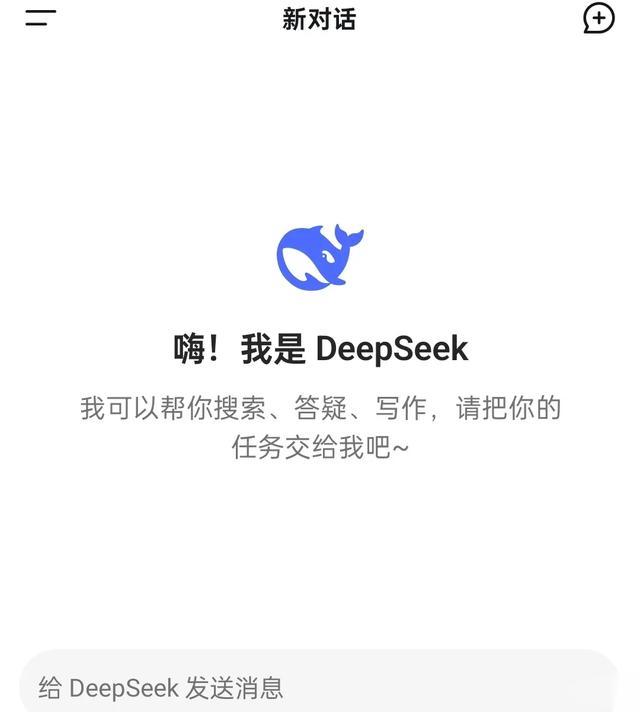Open the side drawer menu
The width and height of the screenshot is (640, 712).
click(x=40, y=18)
